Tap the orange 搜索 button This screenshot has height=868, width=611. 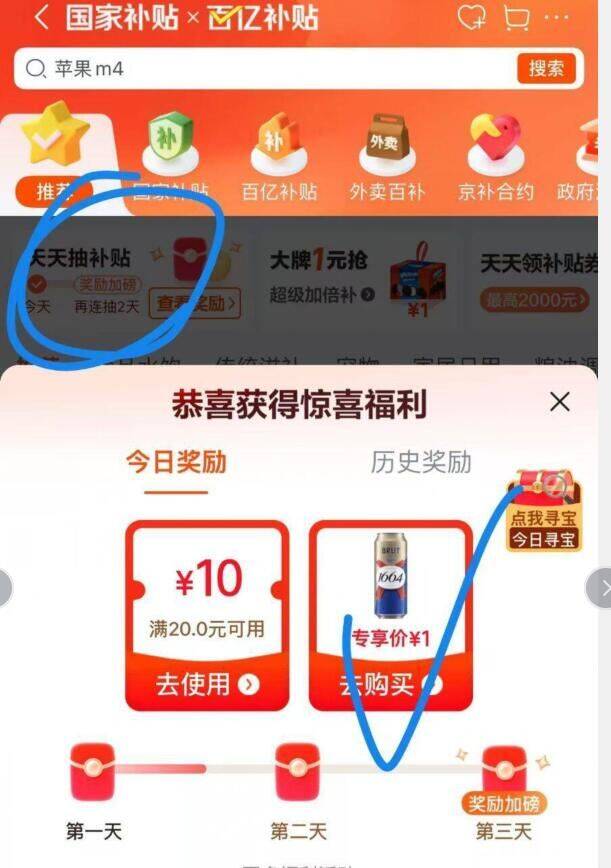[x=547, y=69]
